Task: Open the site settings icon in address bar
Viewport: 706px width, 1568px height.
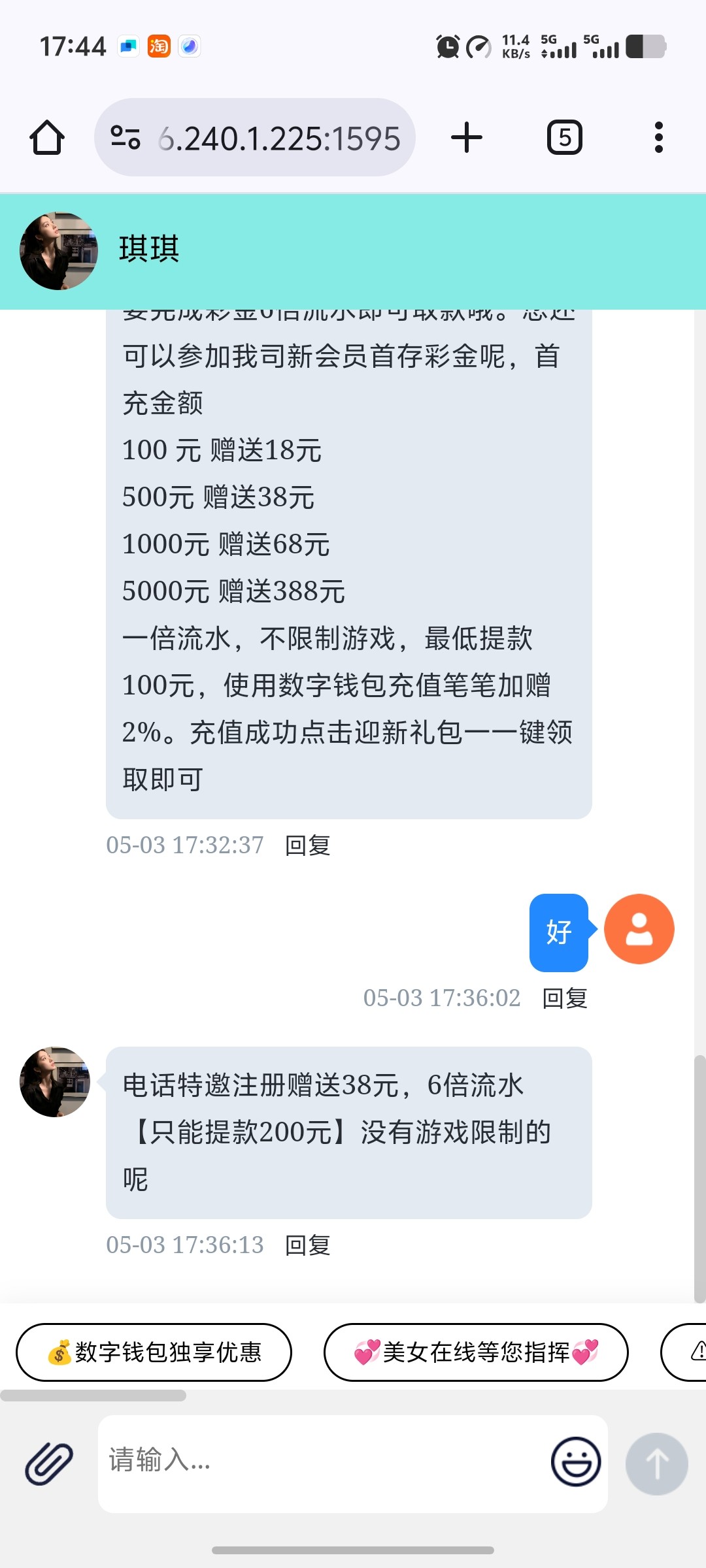Action: point(125,138)
